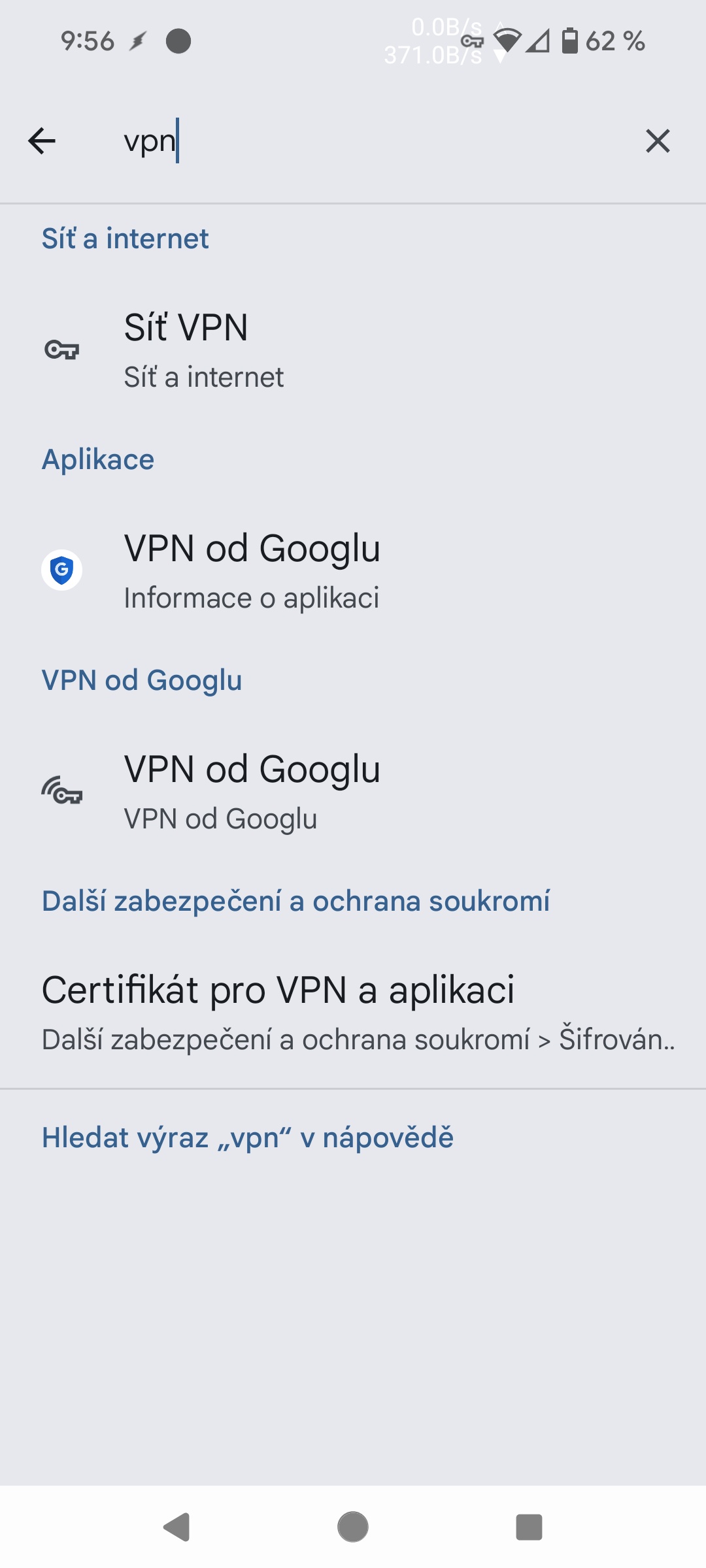The width and height of the screenshot is (706, 1568).
Task: Go back from the settings search
Action: 42,141
